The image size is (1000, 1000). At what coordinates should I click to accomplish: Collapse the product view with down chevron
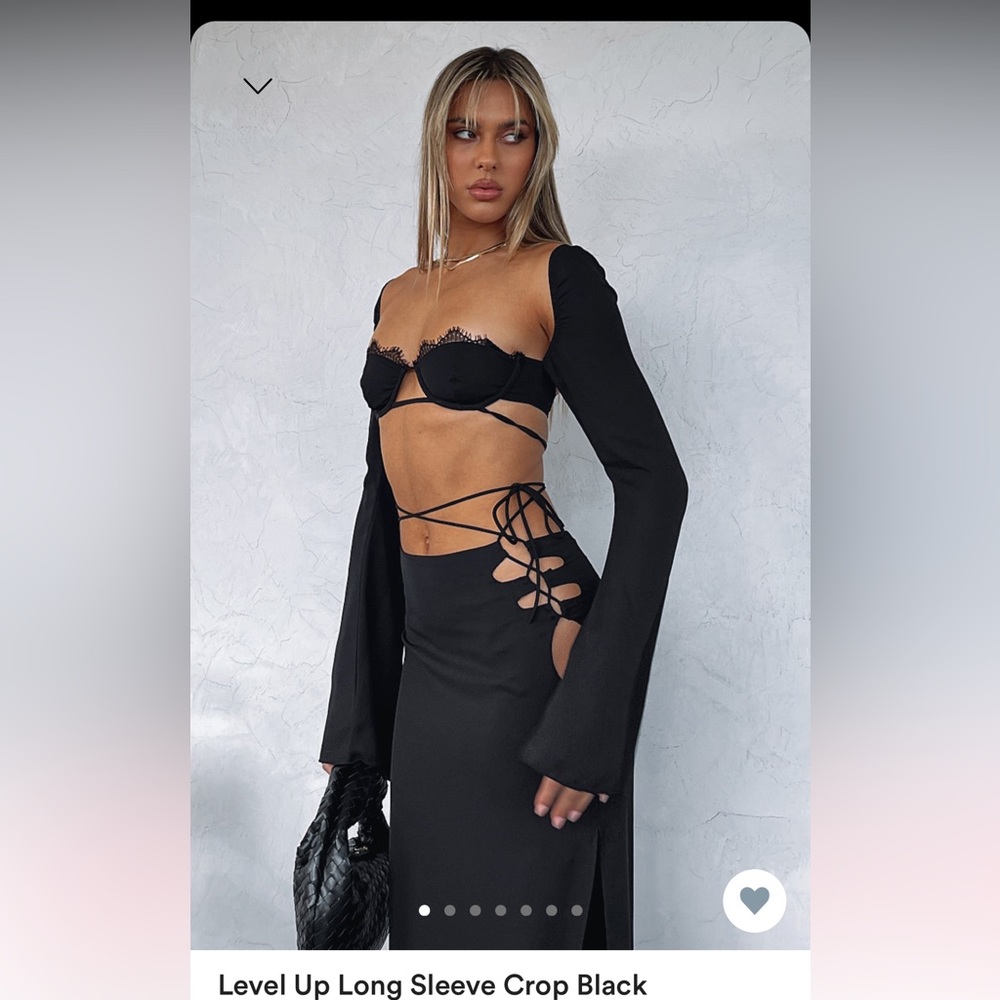[258, 86]
